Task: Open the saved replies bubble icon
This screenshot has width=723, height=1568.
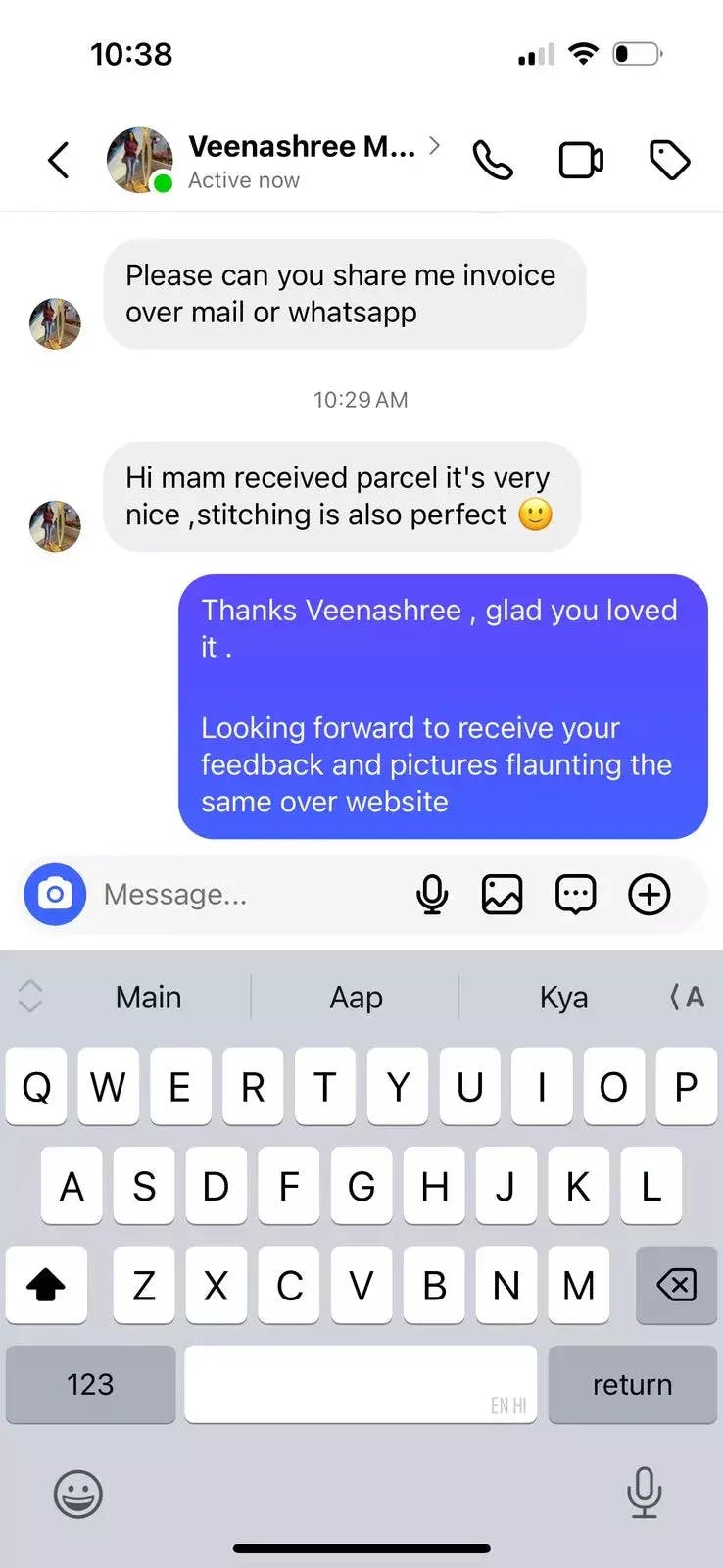Action: click(x=575, y=894)
